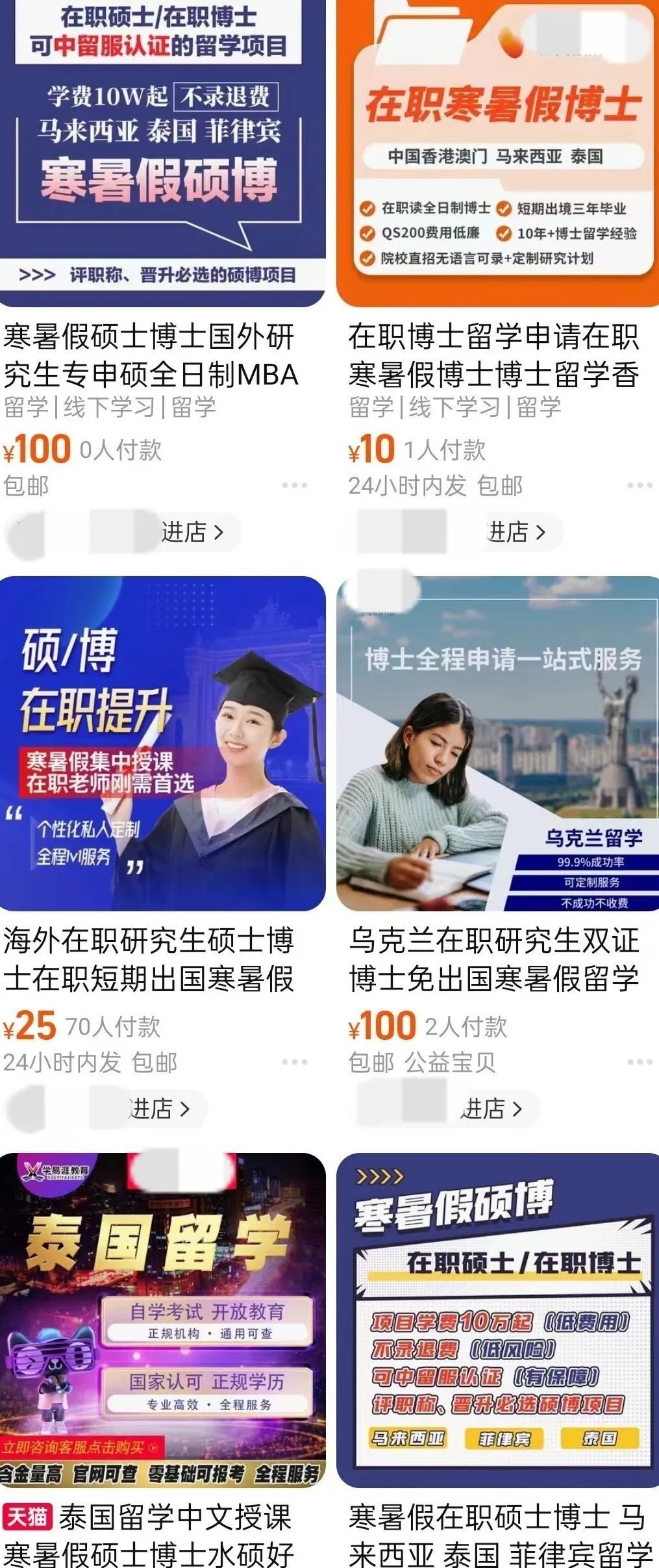Viewport: 659px width, 1568px height.
Task: Visit the store of 海外在职研究生硕士博士
Action: pyautogui.click(x=160, y=1108)
